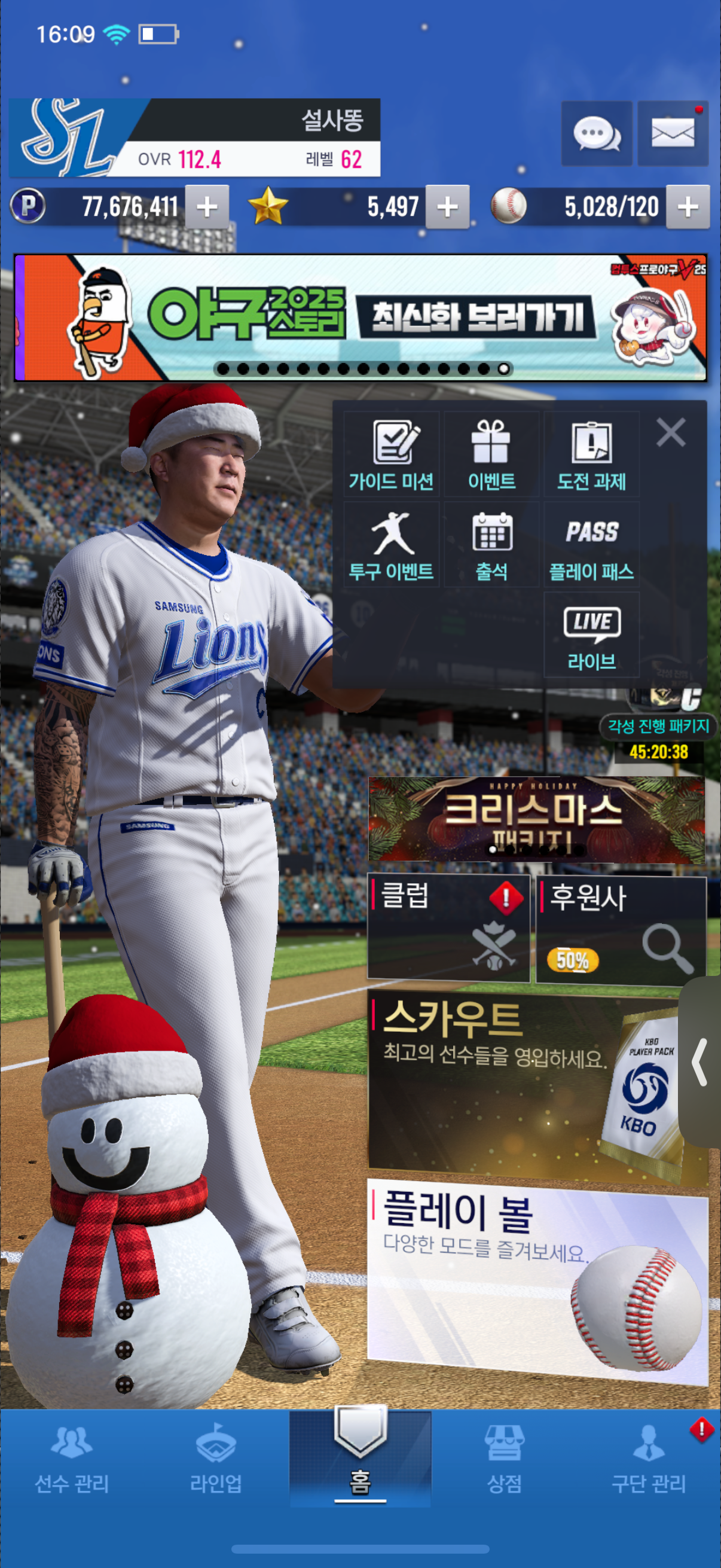
Task: Open 라이브 menu
Action: coord(591,635)
